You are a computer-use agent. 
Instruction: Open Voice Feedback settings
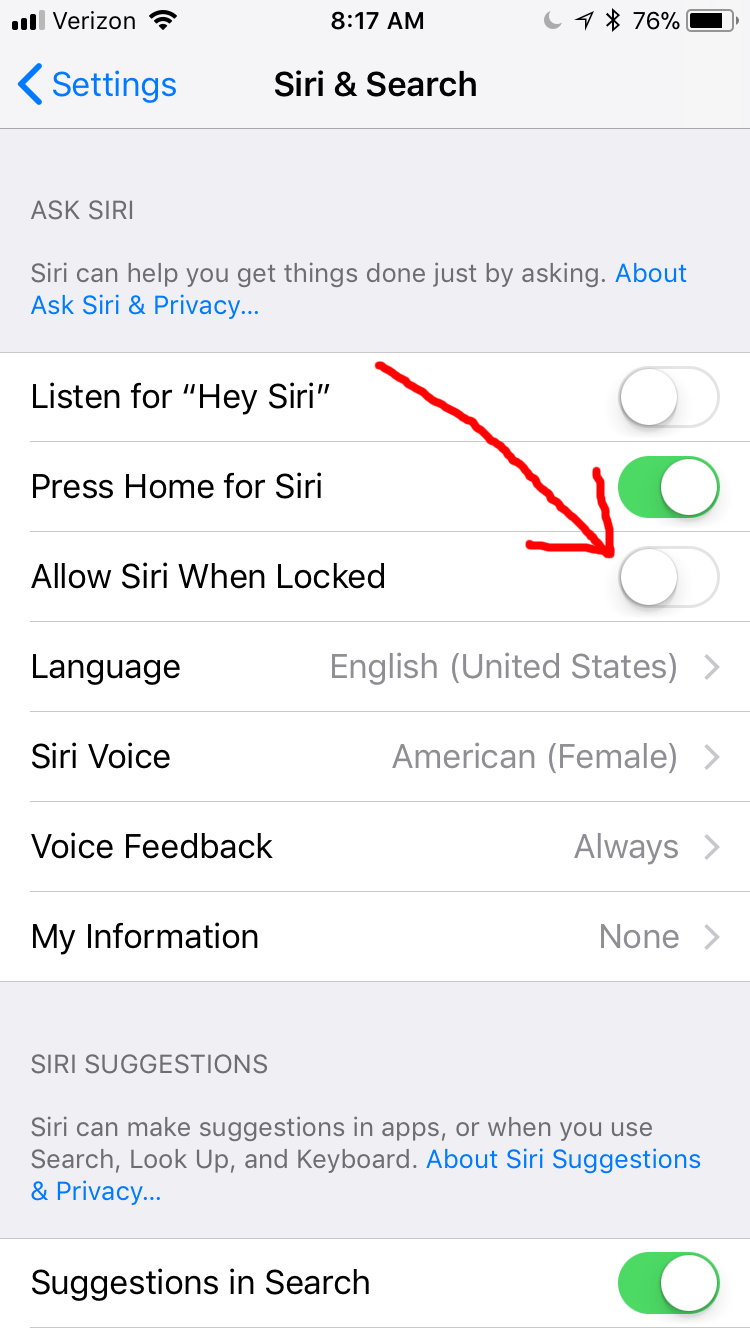pos(375,847)
